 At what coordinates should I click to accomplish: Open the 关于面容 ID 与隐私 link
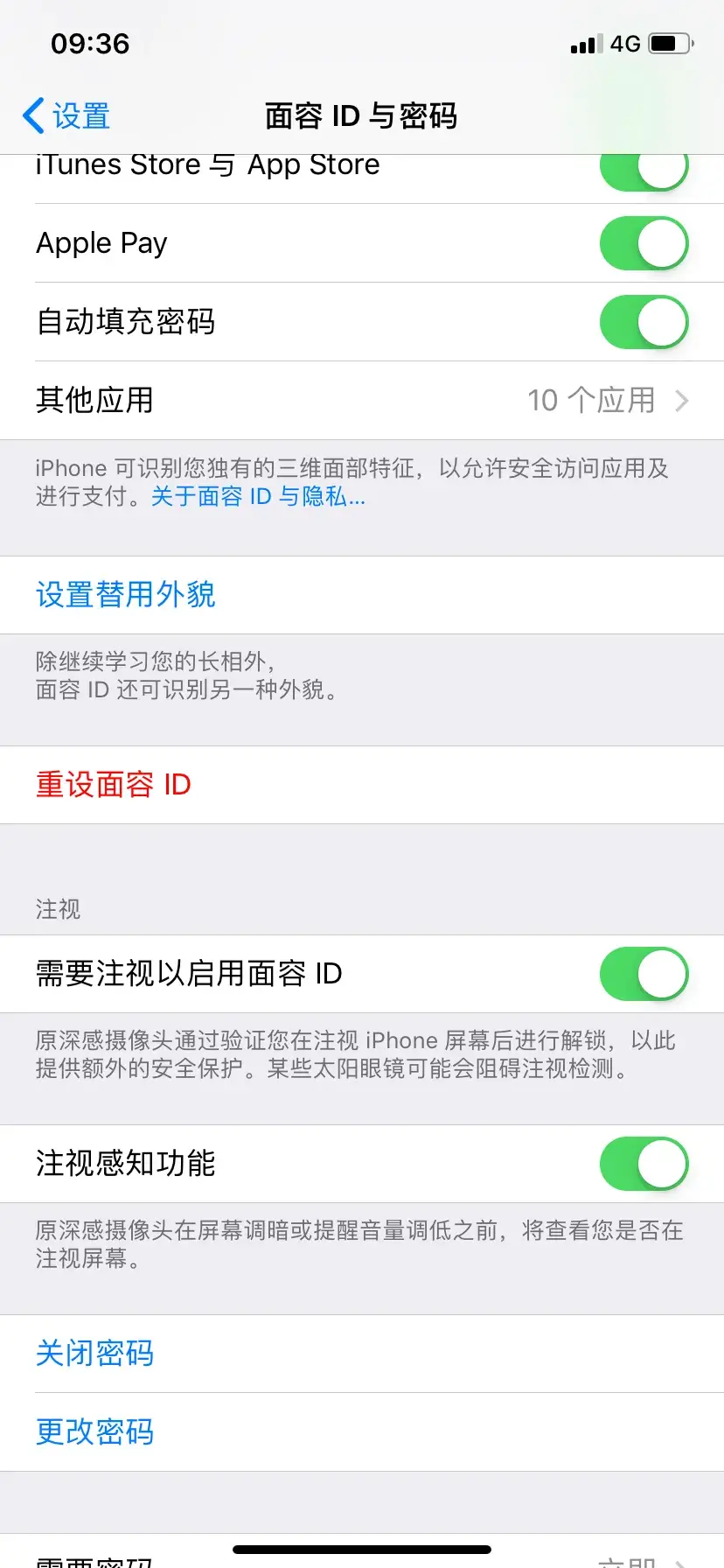point(258,497)
